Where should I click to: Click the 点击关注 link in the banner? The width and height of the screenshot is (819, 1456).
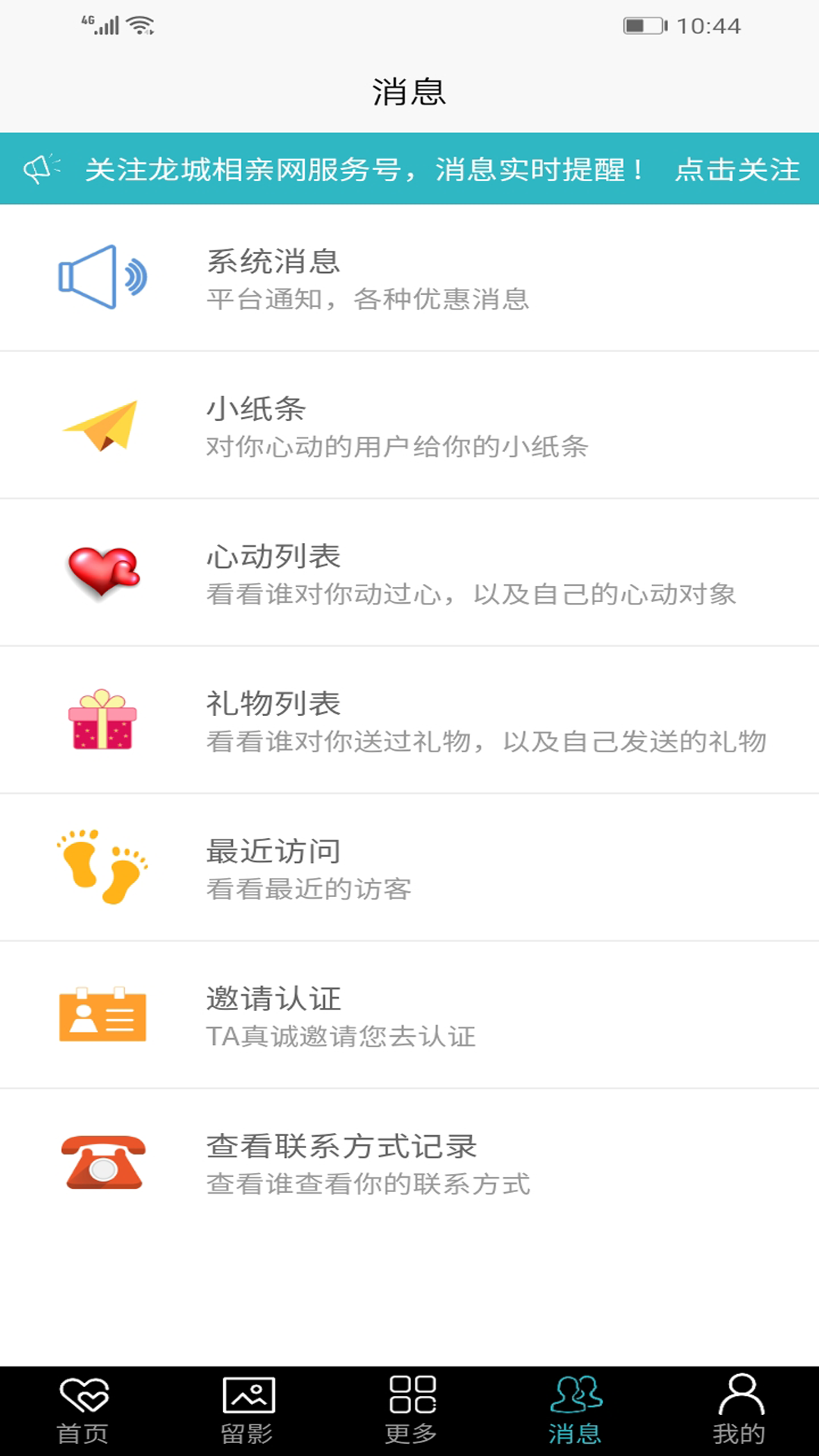pos(737,171)
